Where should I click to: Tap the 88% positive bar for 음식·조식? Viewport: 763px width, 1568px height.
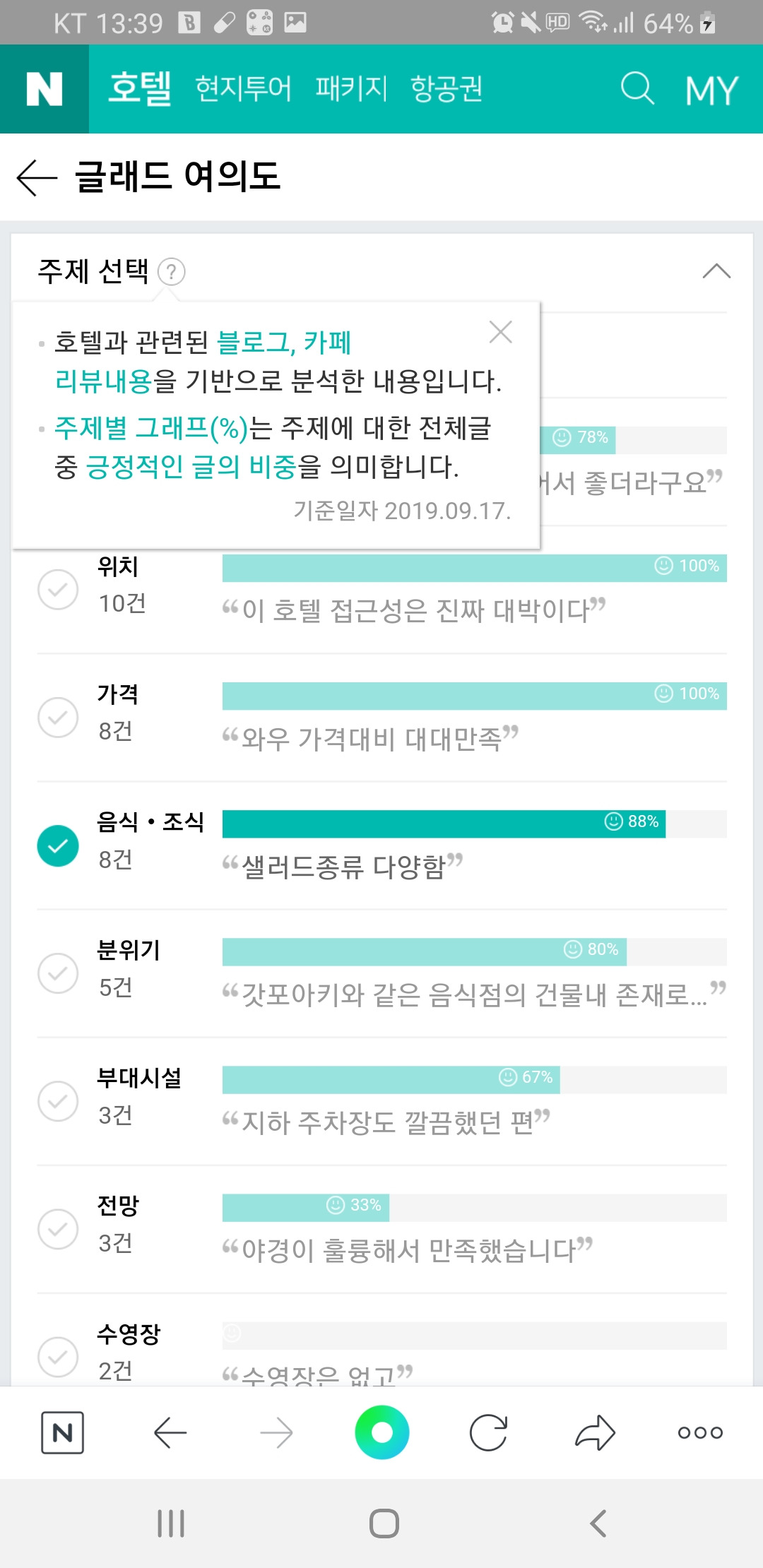tap(443, 821)
